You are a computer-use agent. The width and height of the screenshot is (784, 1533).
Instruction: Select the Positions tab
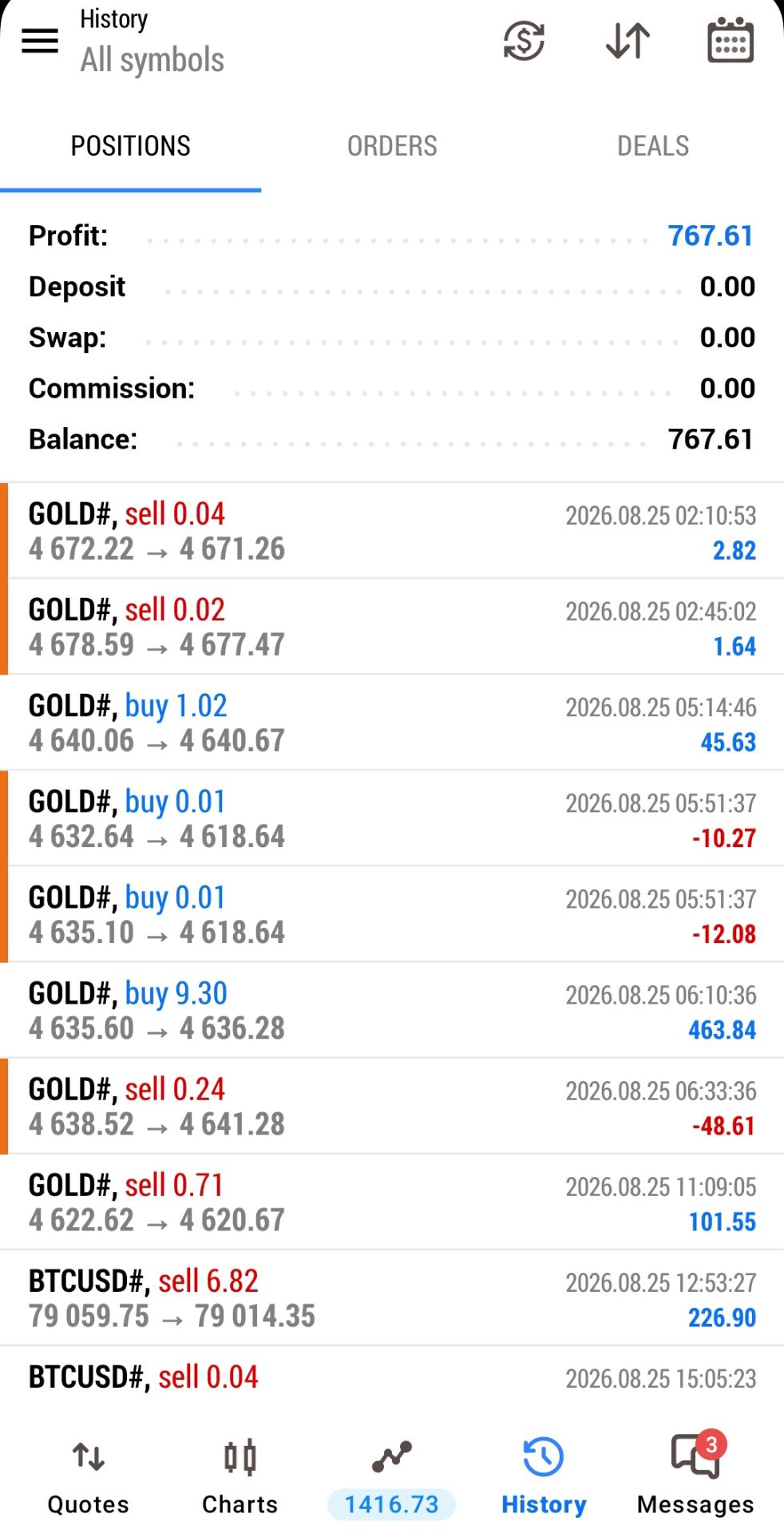point(131,146)
